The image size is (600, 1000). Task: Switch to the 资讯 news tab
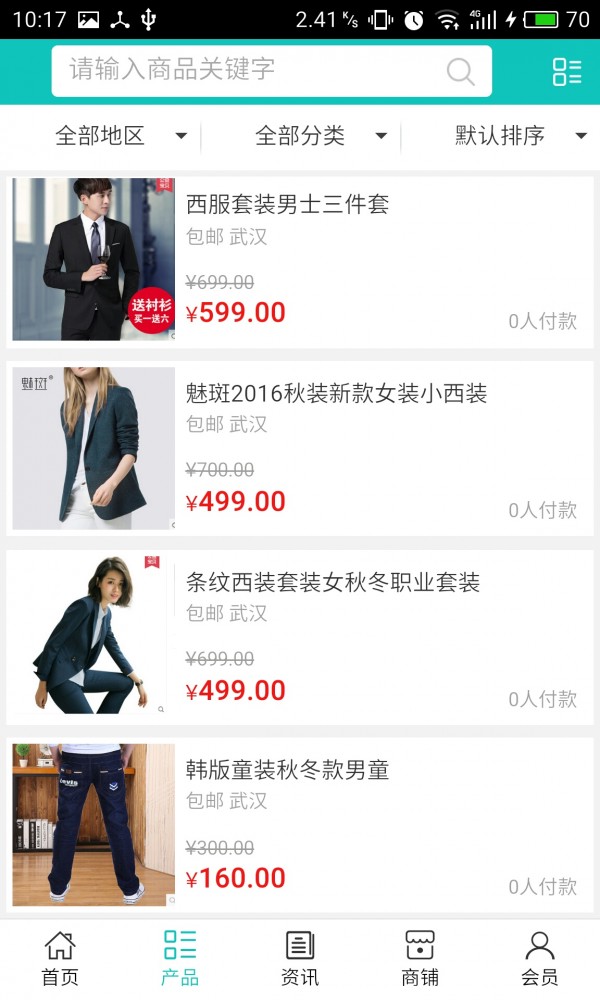click(x=300, y=958)
